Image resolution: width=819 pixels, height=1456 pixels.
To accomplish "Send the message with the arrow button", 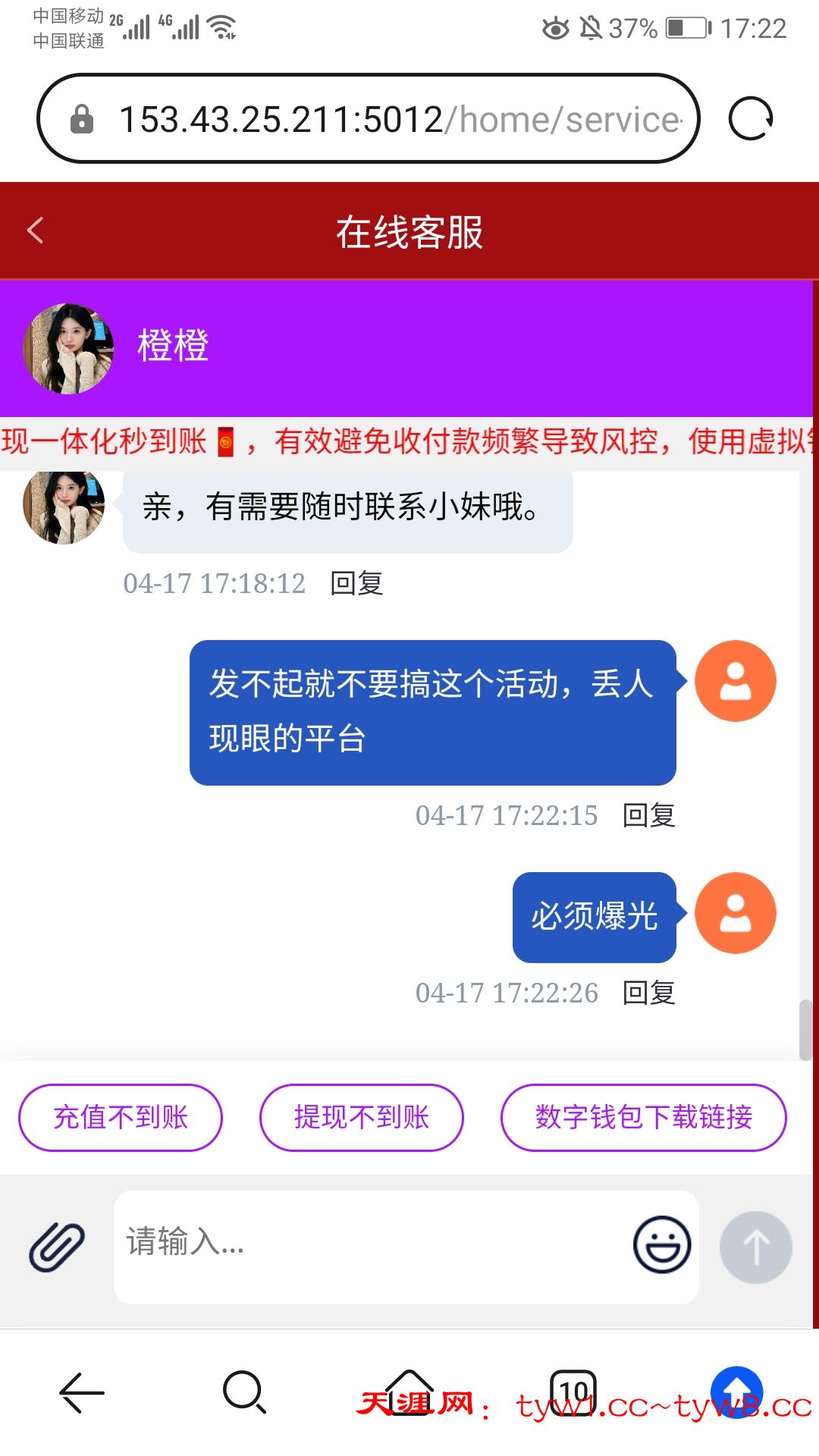I will (x=755, y=1247).
